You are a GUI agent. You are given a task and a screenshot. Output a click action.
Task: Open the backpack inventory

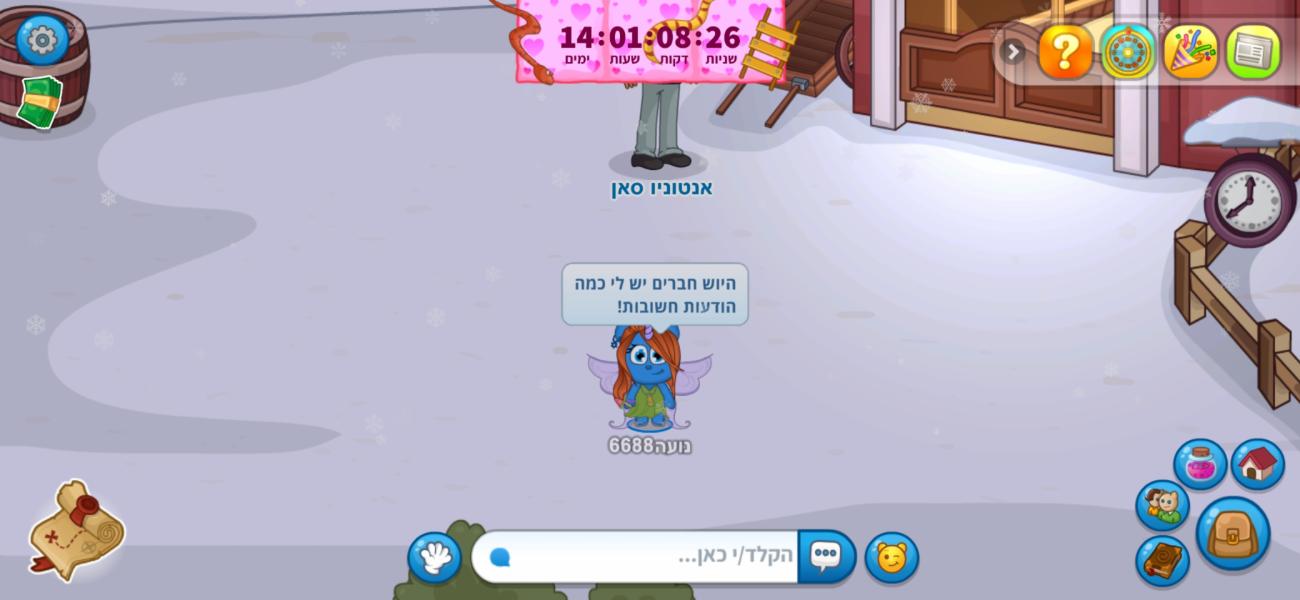1233,534
